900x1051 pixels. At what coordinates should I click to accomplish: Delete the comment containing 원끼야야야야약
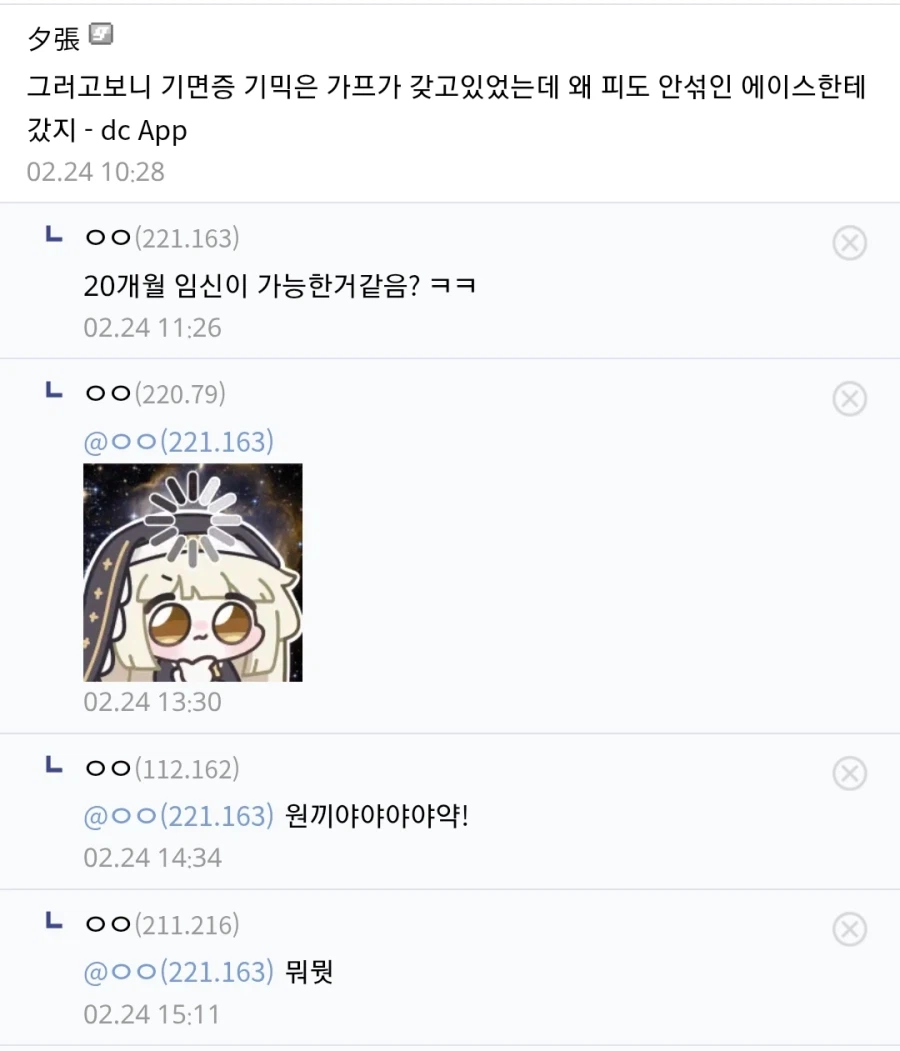pos(849,775)
